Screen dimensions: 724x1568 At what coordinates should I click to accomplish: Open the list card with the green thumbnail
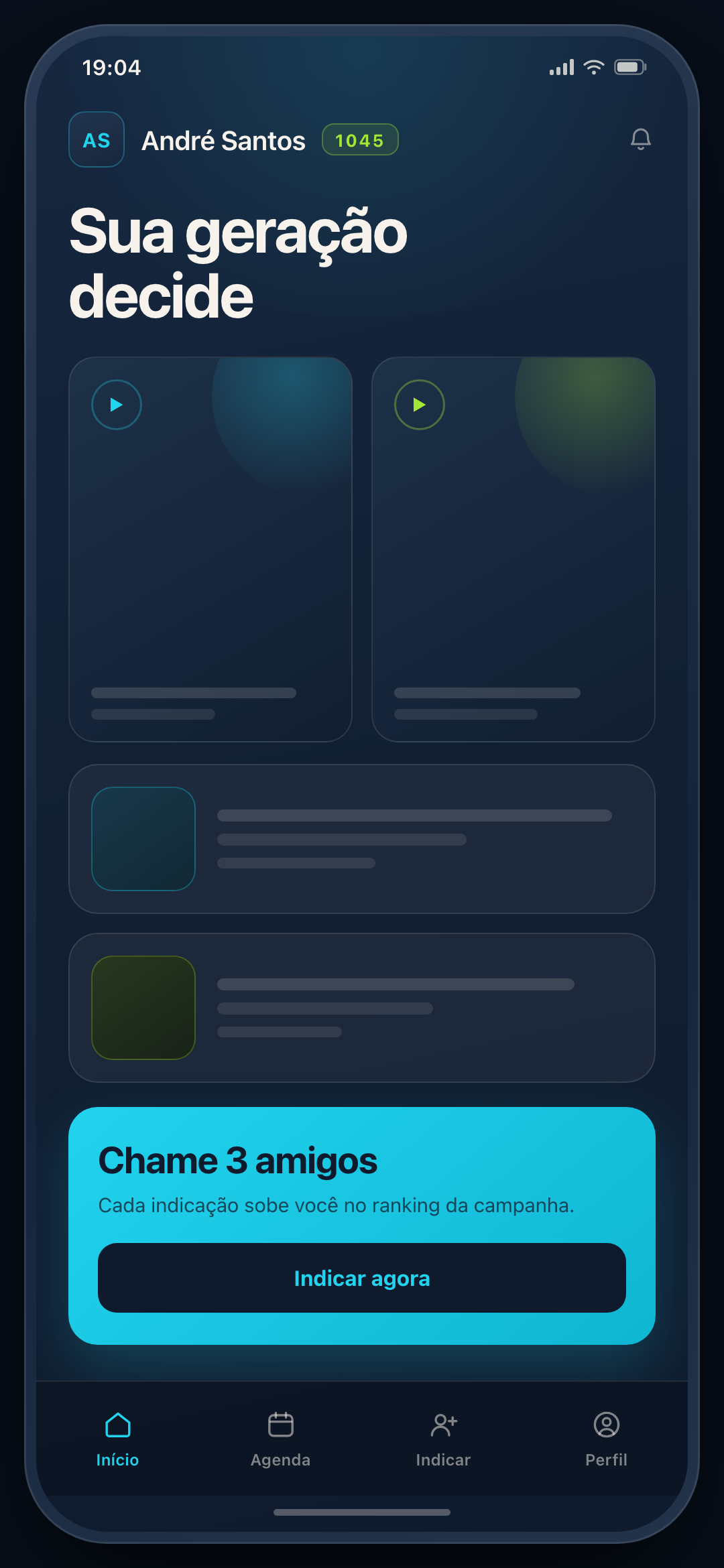pos(362,1008)
